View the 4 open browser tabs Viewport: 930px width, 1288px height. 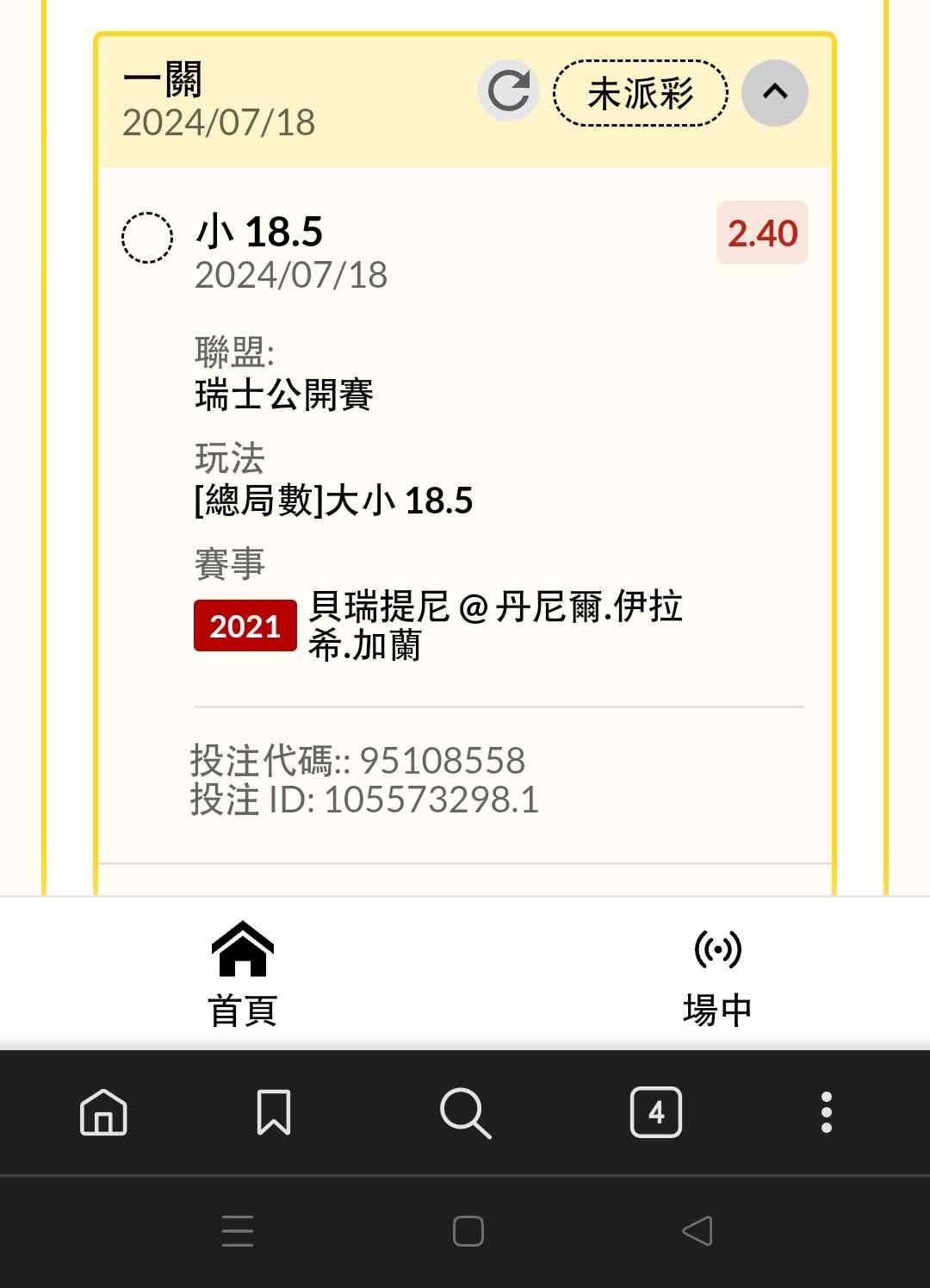pyautogui.click(x=656, y=1112)
